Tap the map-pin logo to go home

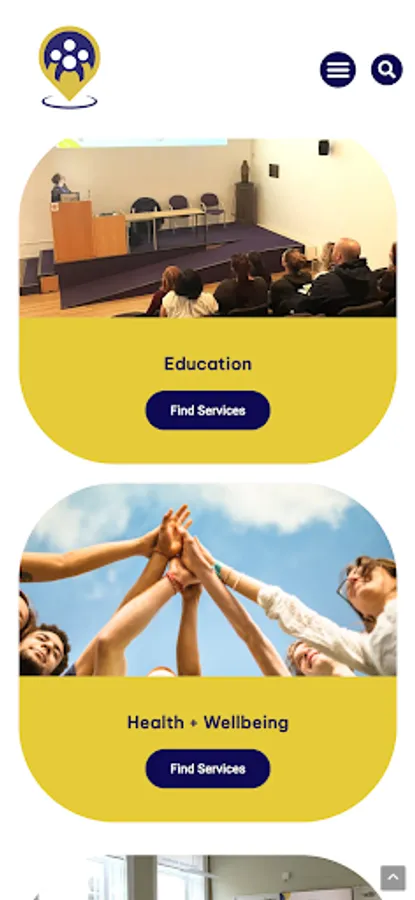pyautogui.click(x=69, y=67)
